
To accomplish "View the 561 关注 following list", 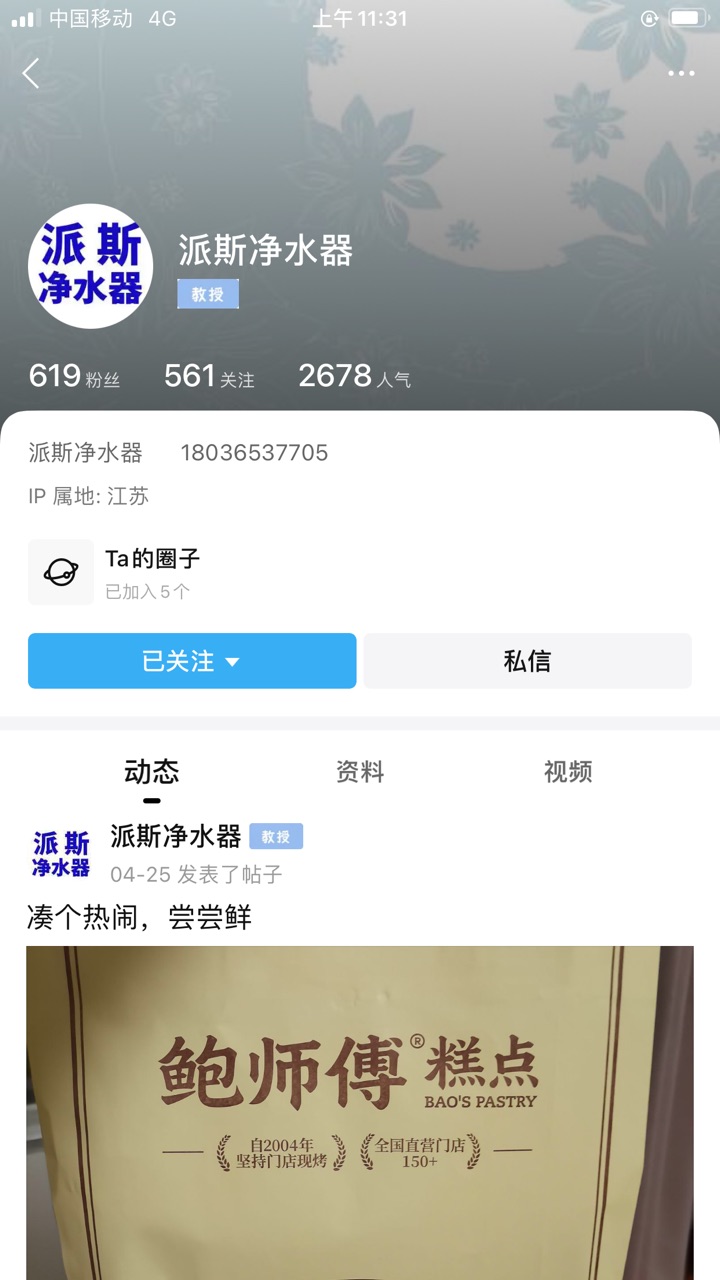I will [209, 376].
